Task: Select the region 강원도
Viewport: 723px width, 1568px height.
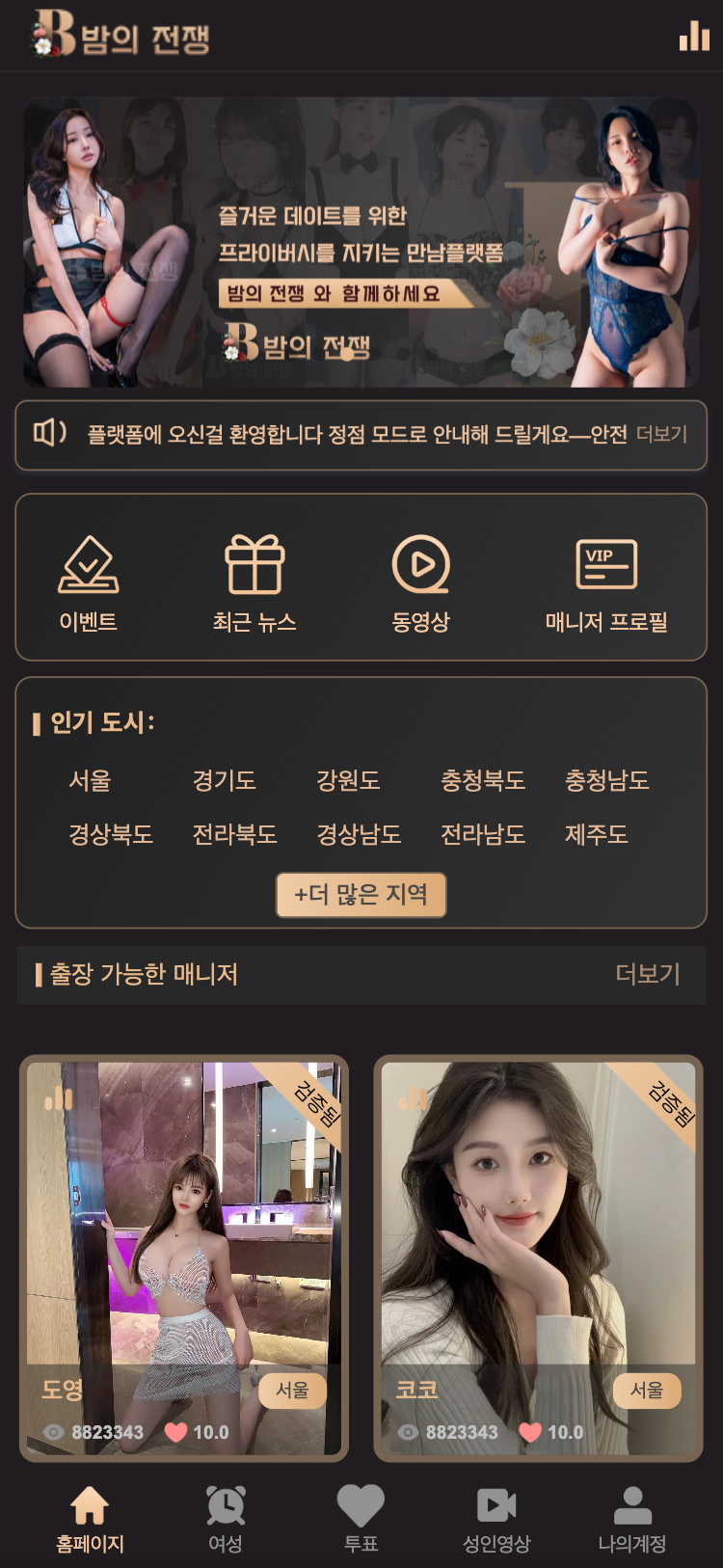Action: pos(348,780)
